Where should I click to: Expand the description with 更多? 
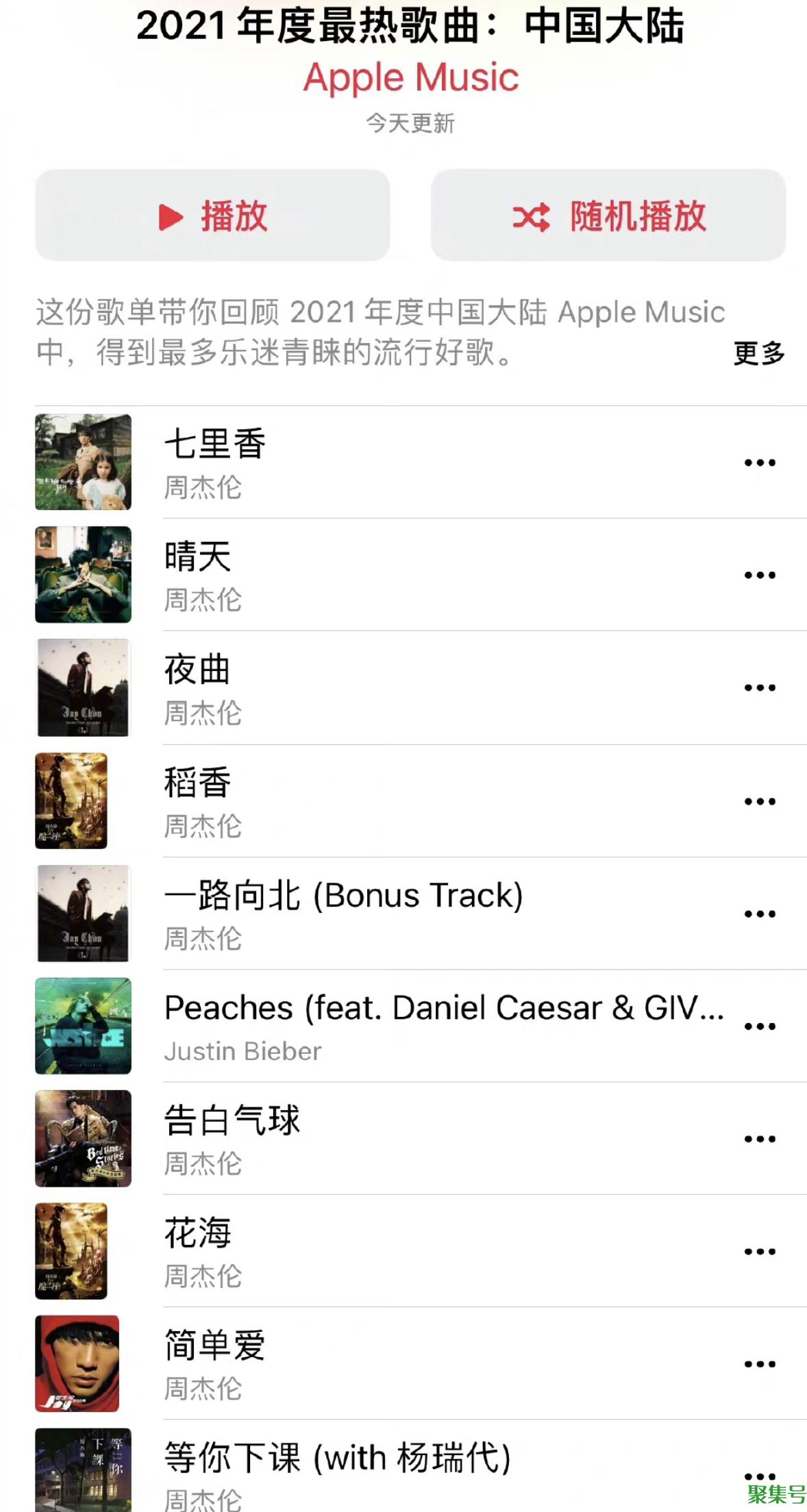click(758, 353)
